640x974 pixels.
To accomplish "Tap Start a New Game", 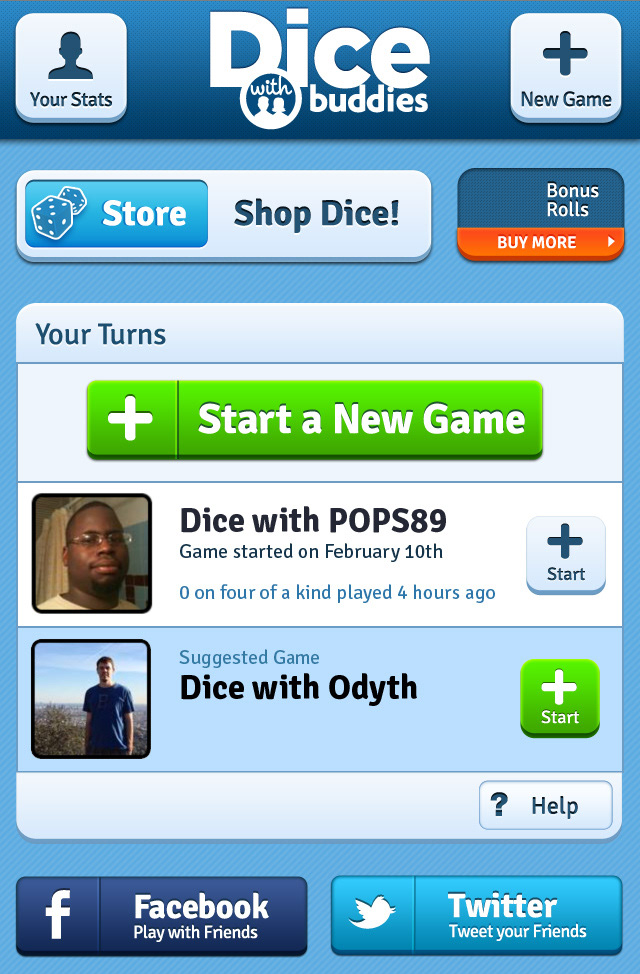I will click(x=315, y=420).
